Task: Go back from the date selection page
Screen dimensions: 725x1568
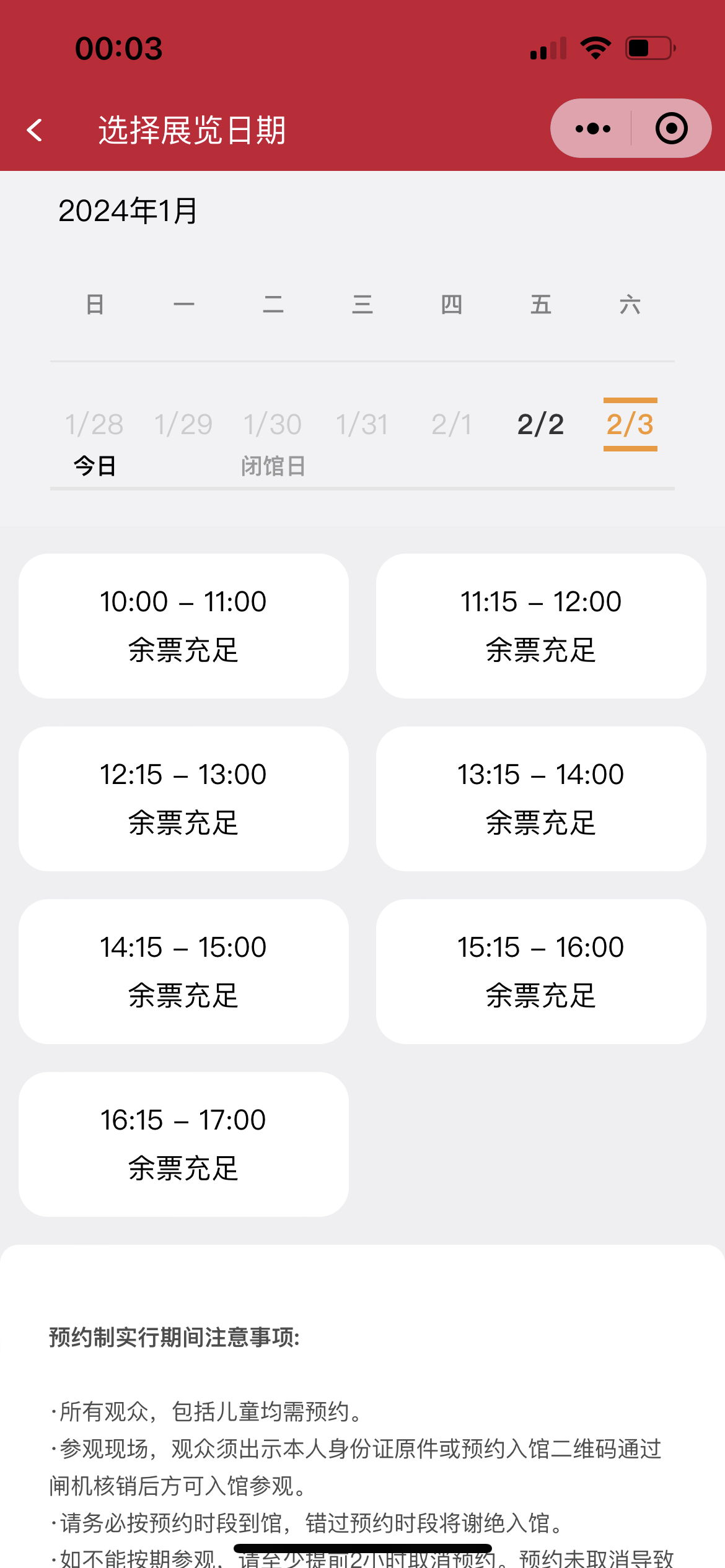Action: [x=35, y=130]
